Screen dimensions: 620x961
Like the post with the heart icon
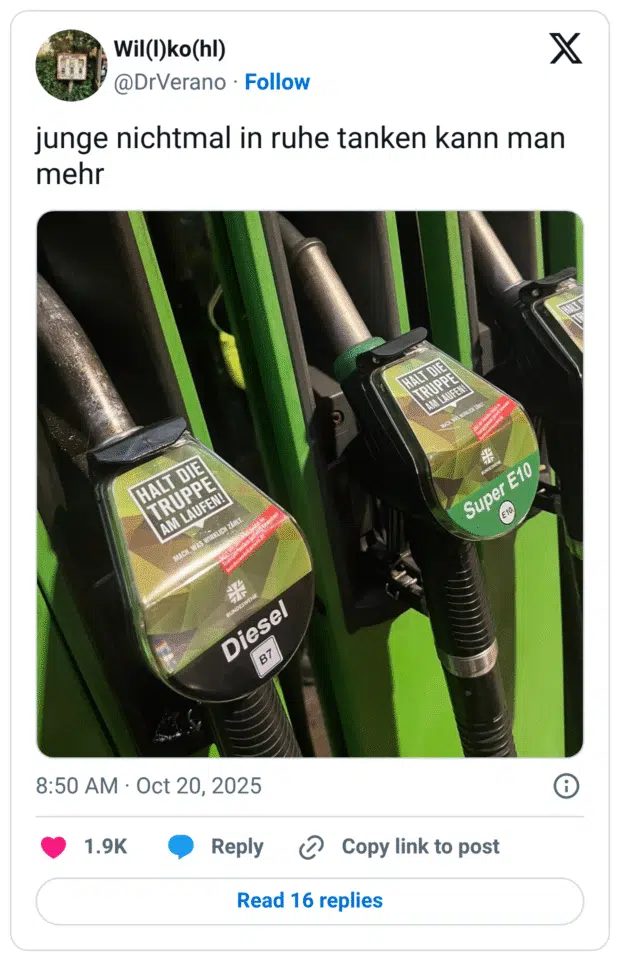(x=54, y=847)
